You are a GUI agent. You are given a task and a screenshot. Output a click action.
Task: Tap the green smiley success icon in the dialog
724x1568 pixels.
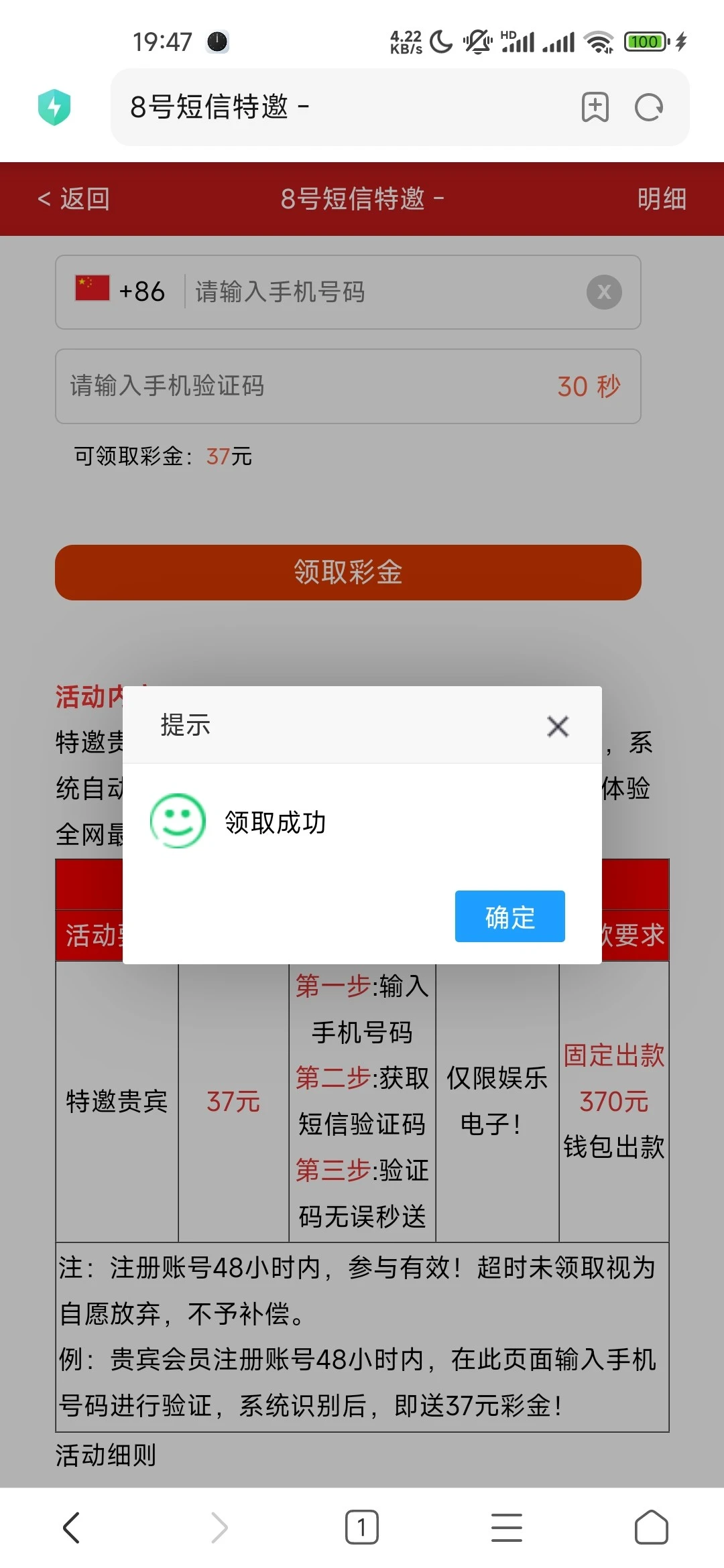[x=176, y=824]
